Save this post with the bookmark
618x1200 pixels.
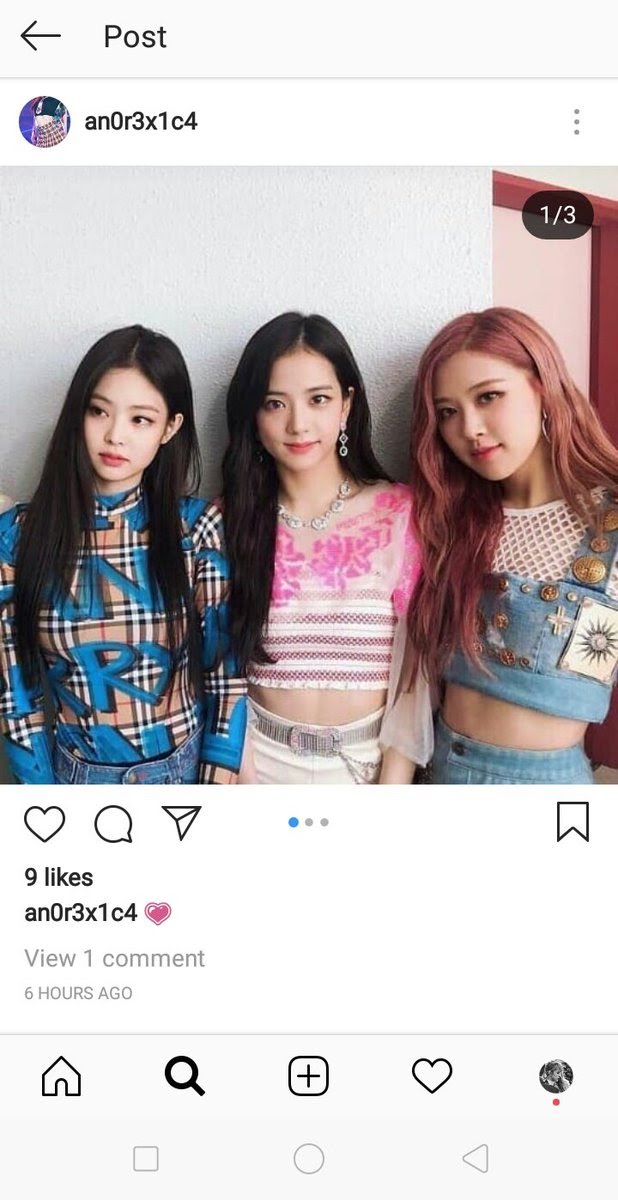click(x=573, y=822)
